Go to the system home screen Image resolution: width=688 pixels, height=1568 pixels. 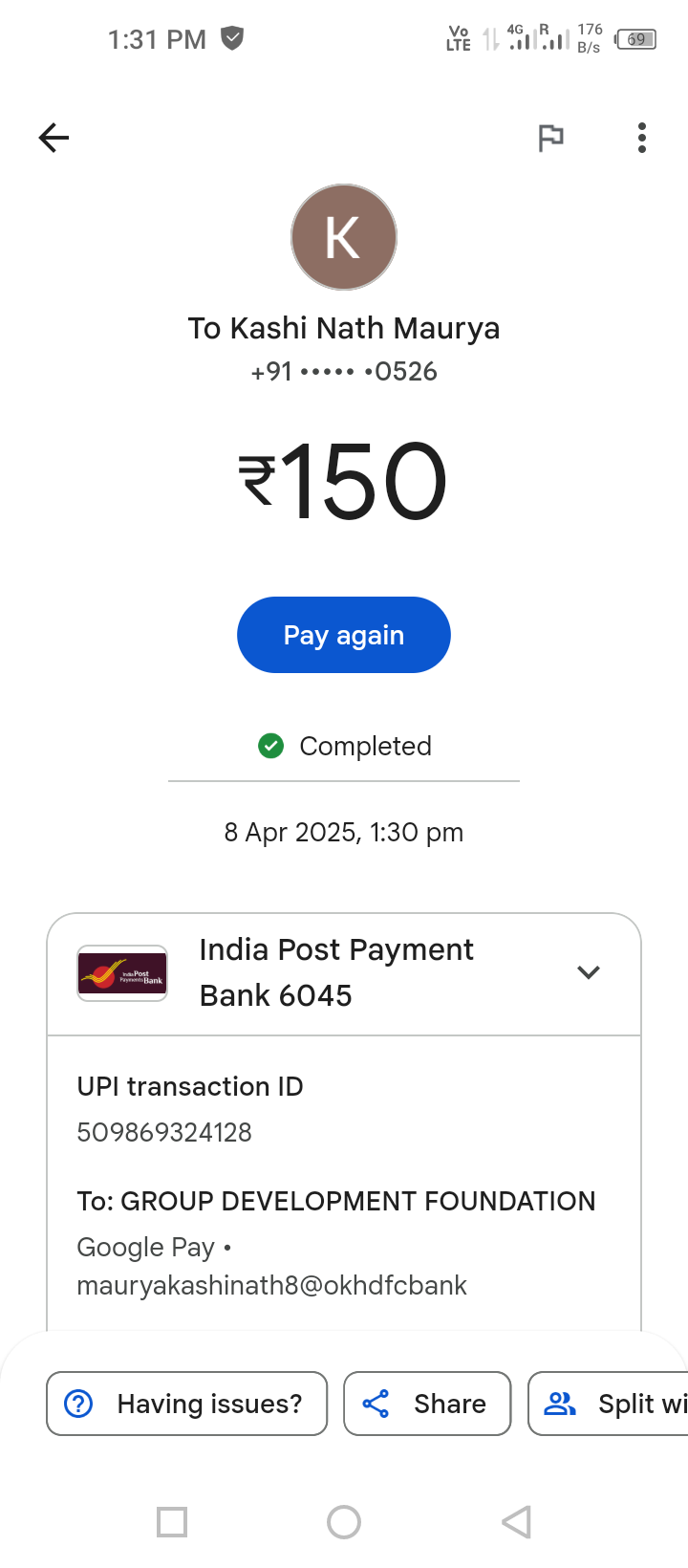(x=344, y=1522)
